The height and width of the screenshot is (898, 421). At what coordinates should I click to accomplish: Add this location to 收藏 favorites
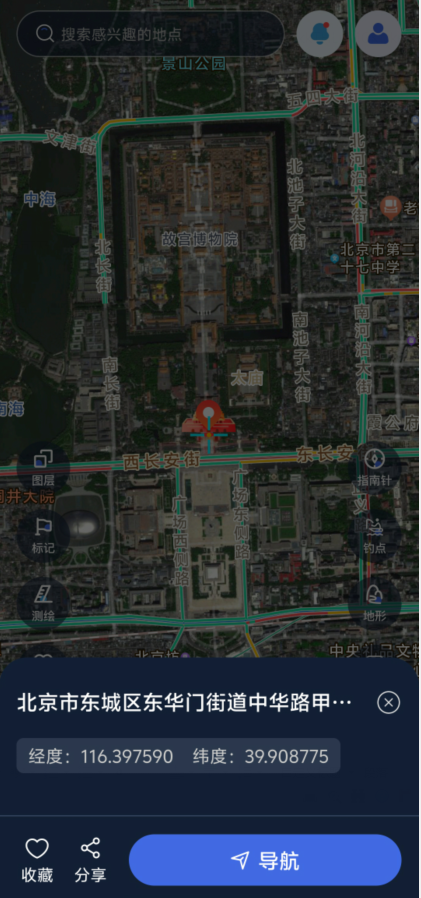click(37, 860)
